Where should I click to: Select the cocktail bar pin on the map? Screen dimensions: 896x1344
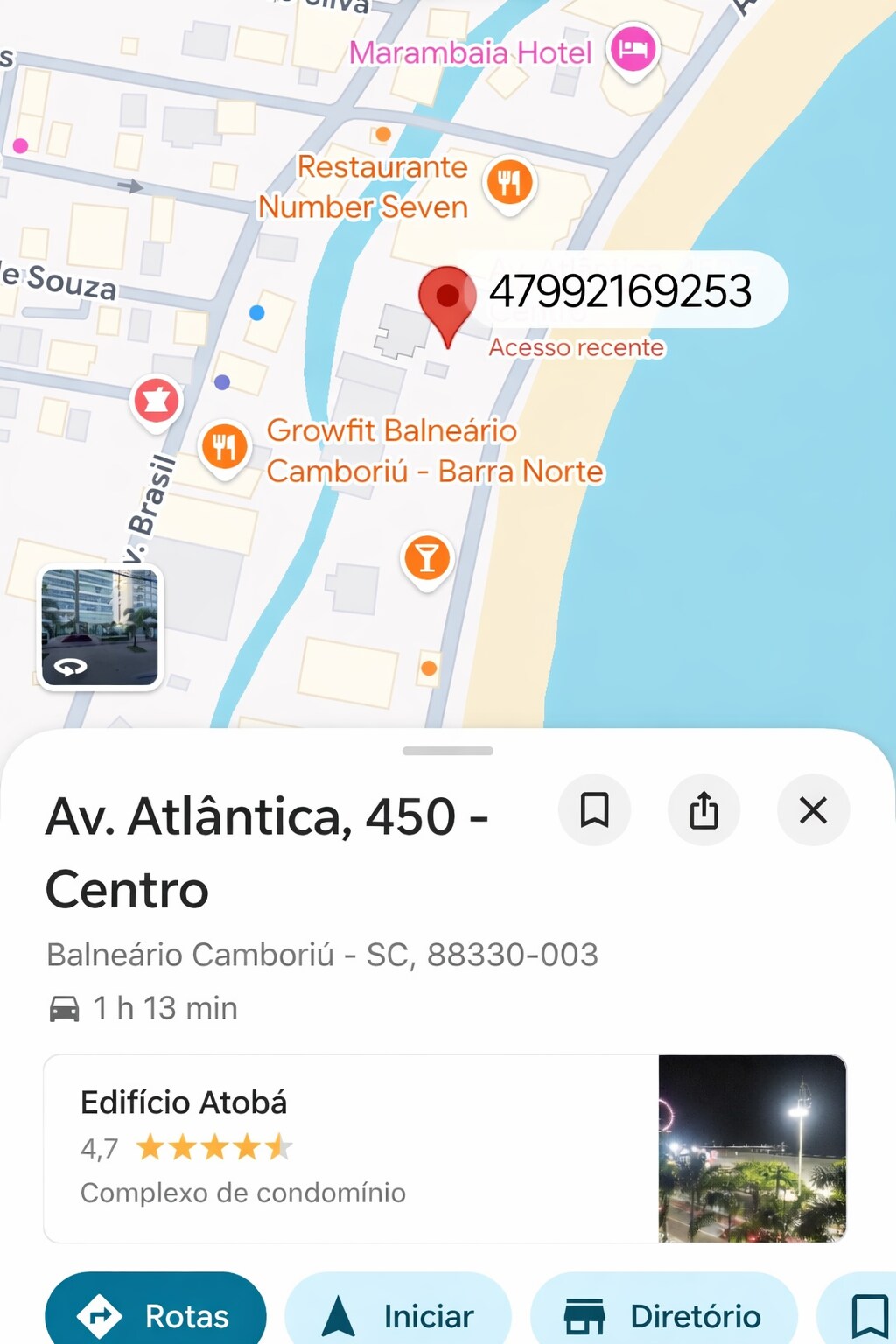(426, 557)
